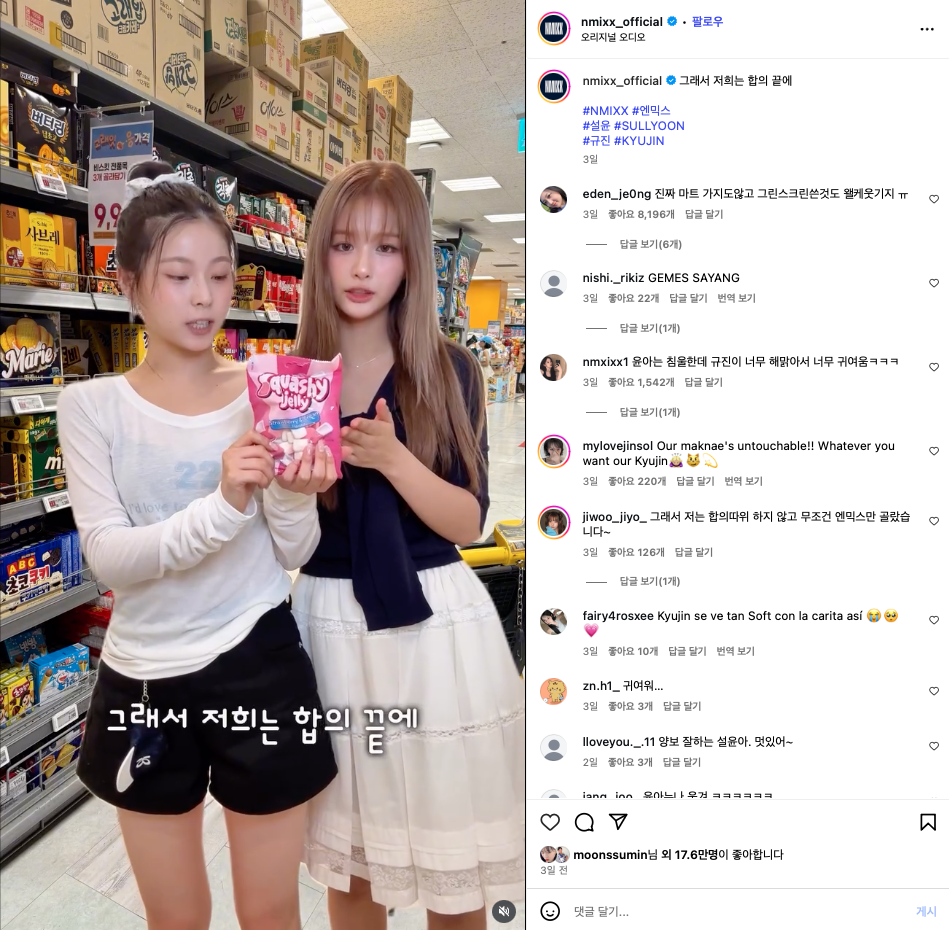The width and height of the screenshot is (949, 930).
Task: Translate nishi._rikiz's comment with 번역 보기
Action: pos(736,298)
